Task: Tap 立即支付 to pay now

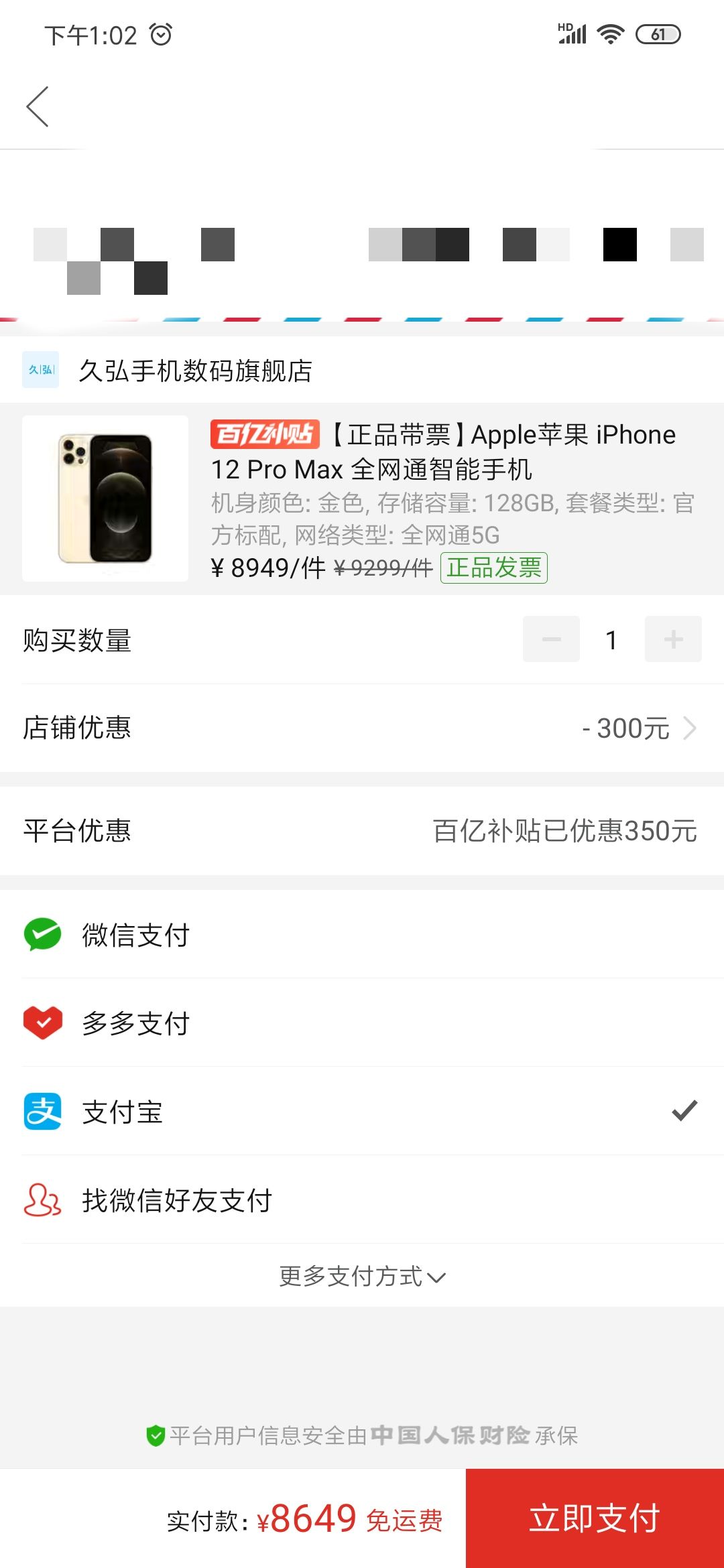Action: coord(595,1518)
